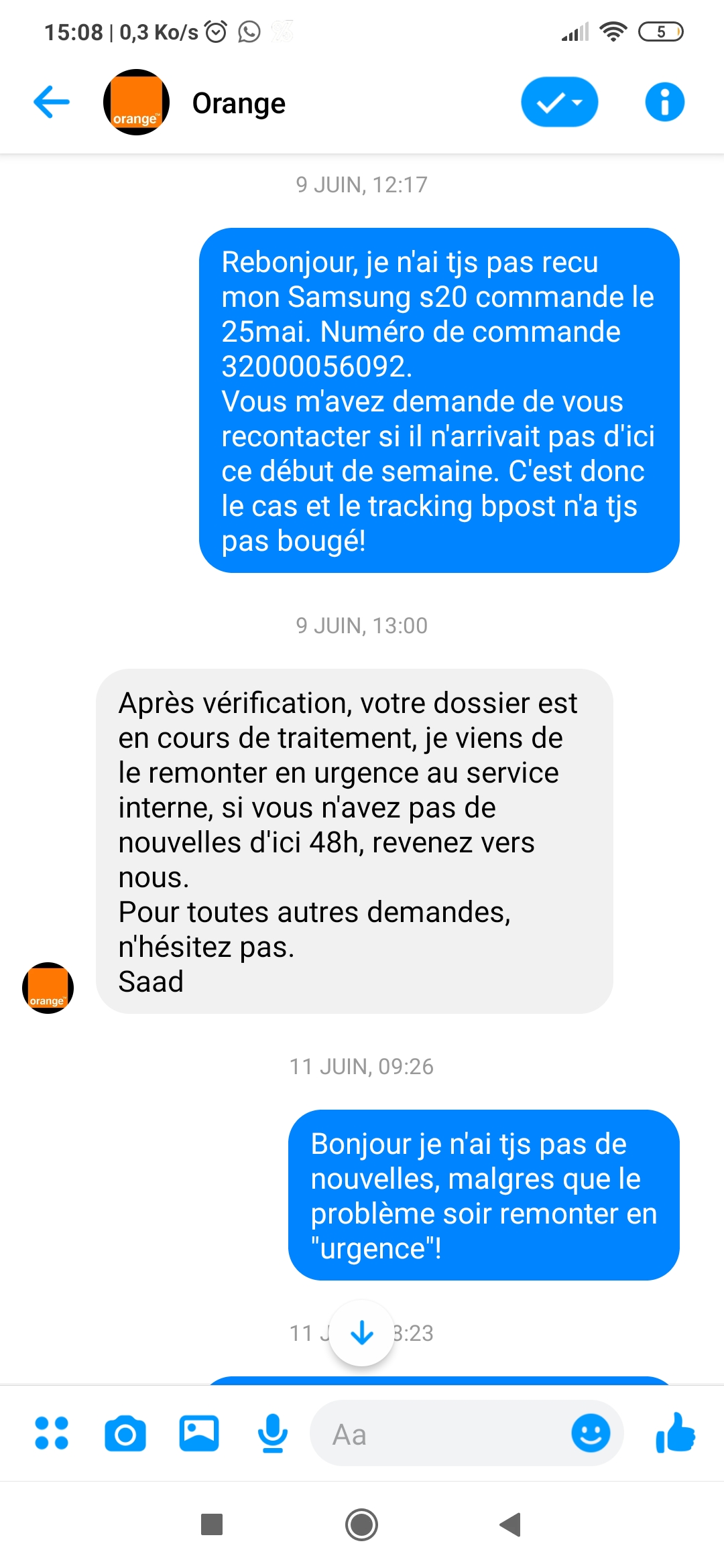Screen dimensions: 724x1568
Task: Open the checkmark dropdown in the header
Action: click(560, 102)
